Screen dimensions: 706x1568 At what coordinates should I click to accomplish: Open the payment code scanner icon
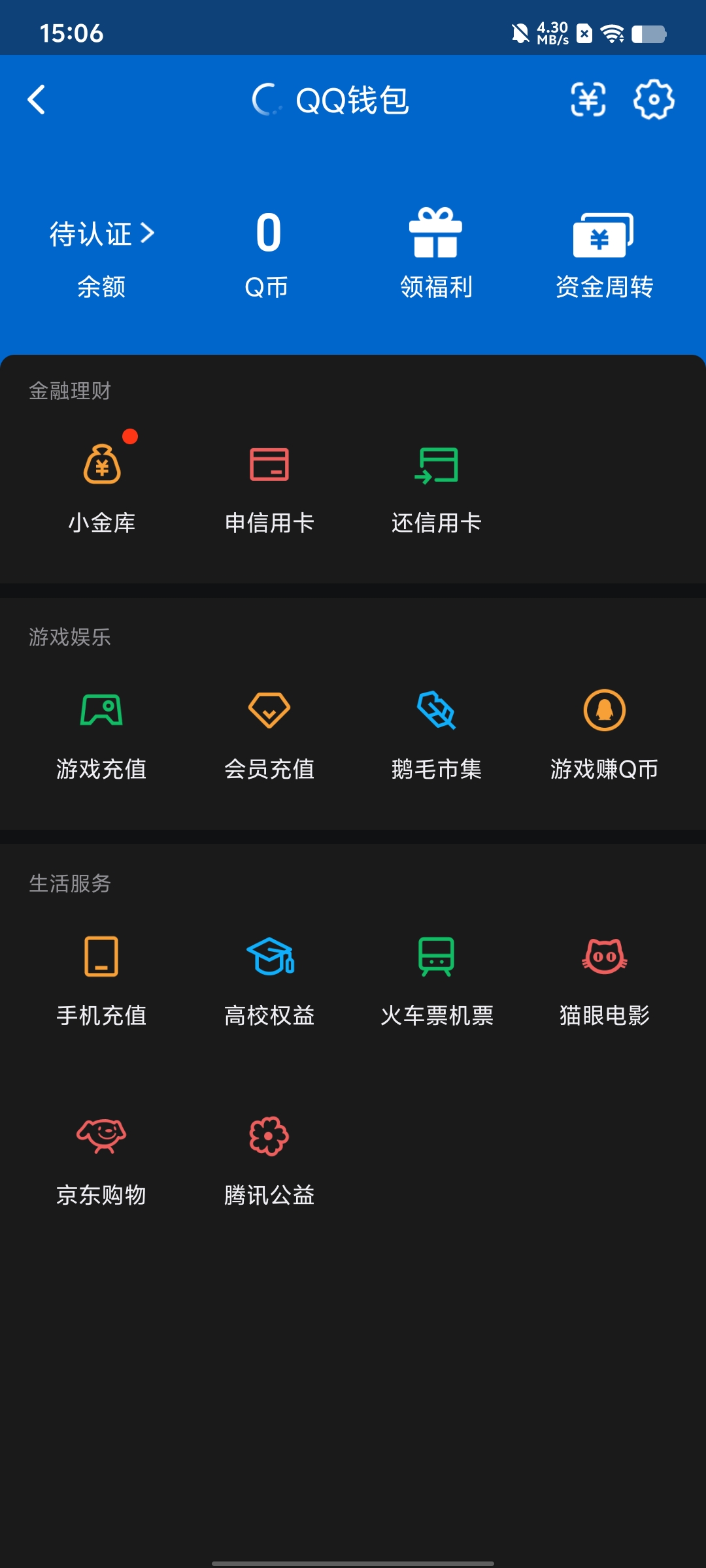coord(588,100)
